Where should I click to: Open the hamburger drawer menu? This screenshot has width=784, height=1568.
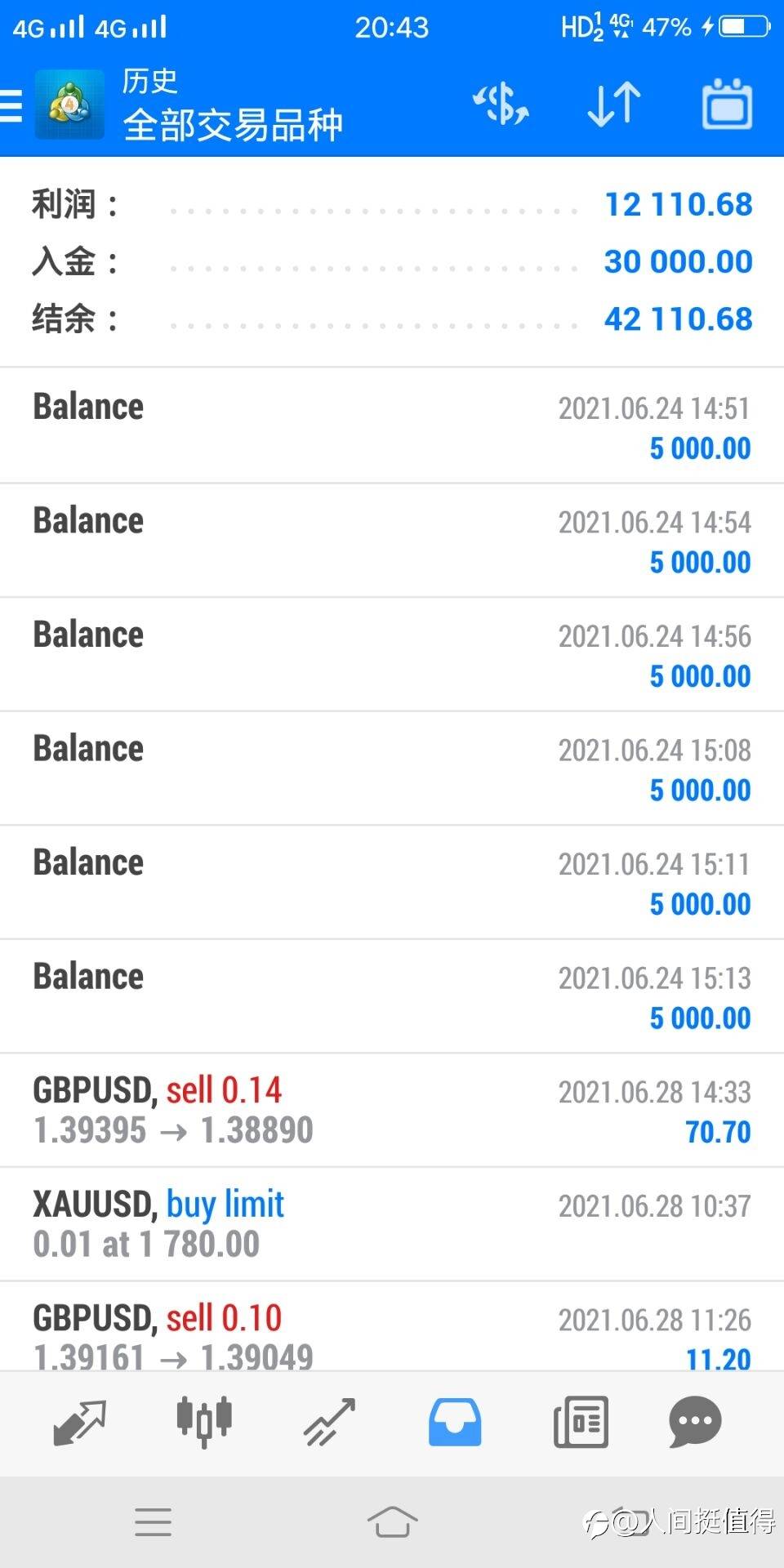coord(11,106)
